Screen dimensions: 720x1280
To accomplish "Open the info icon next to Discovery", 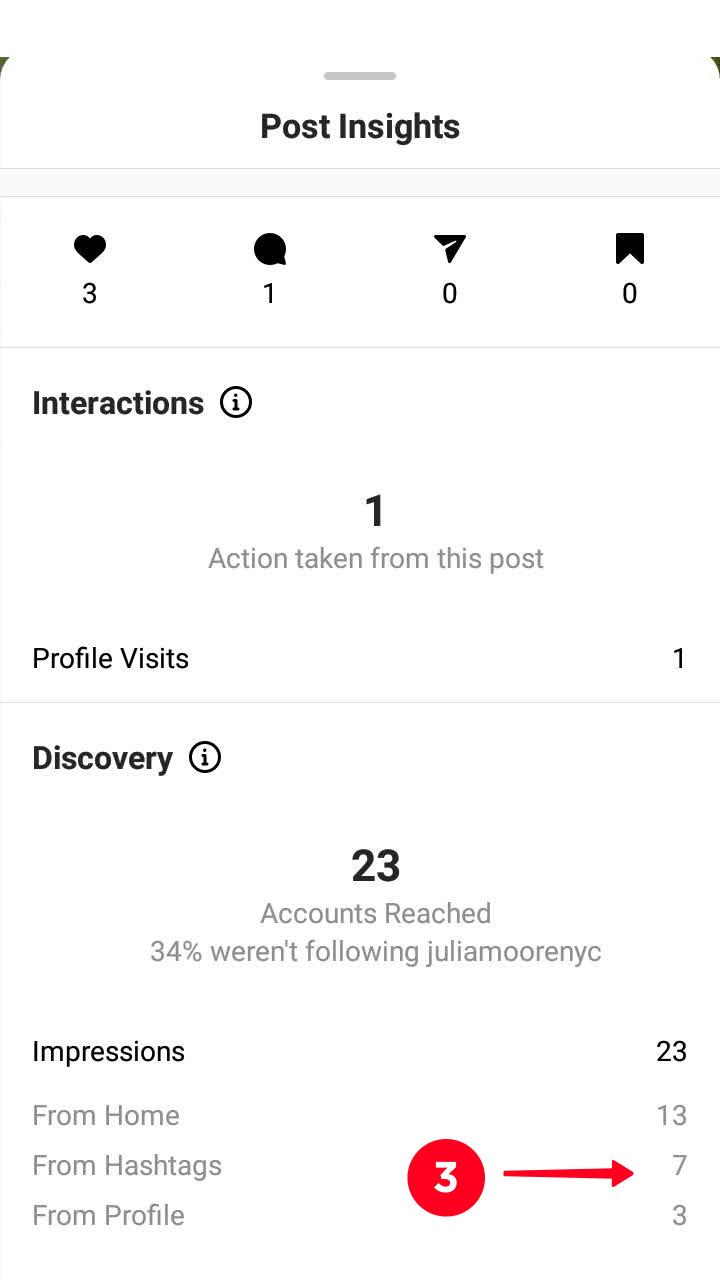I will coord(205,757).
